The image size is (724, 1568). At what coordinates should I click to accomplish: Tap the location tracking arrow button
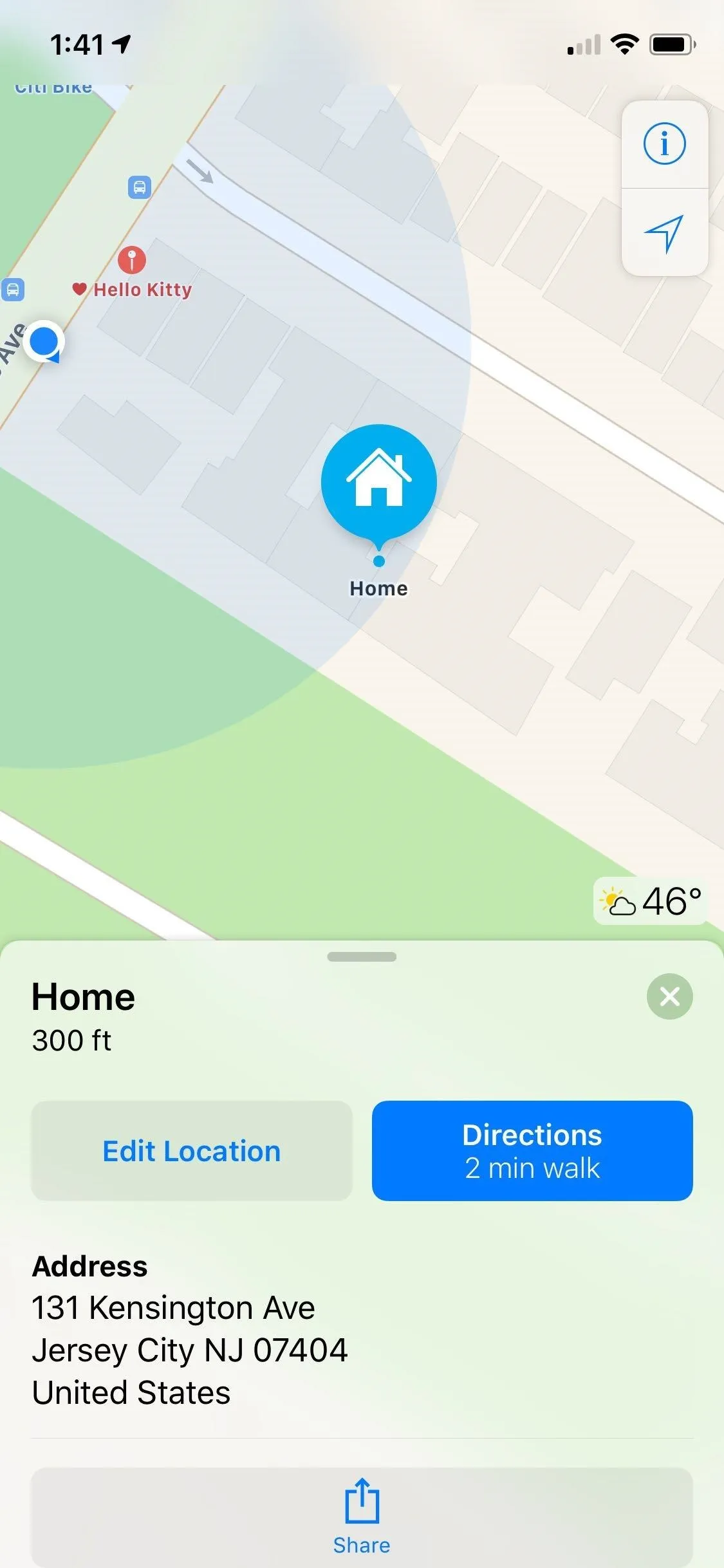click(x=665, y=233)
